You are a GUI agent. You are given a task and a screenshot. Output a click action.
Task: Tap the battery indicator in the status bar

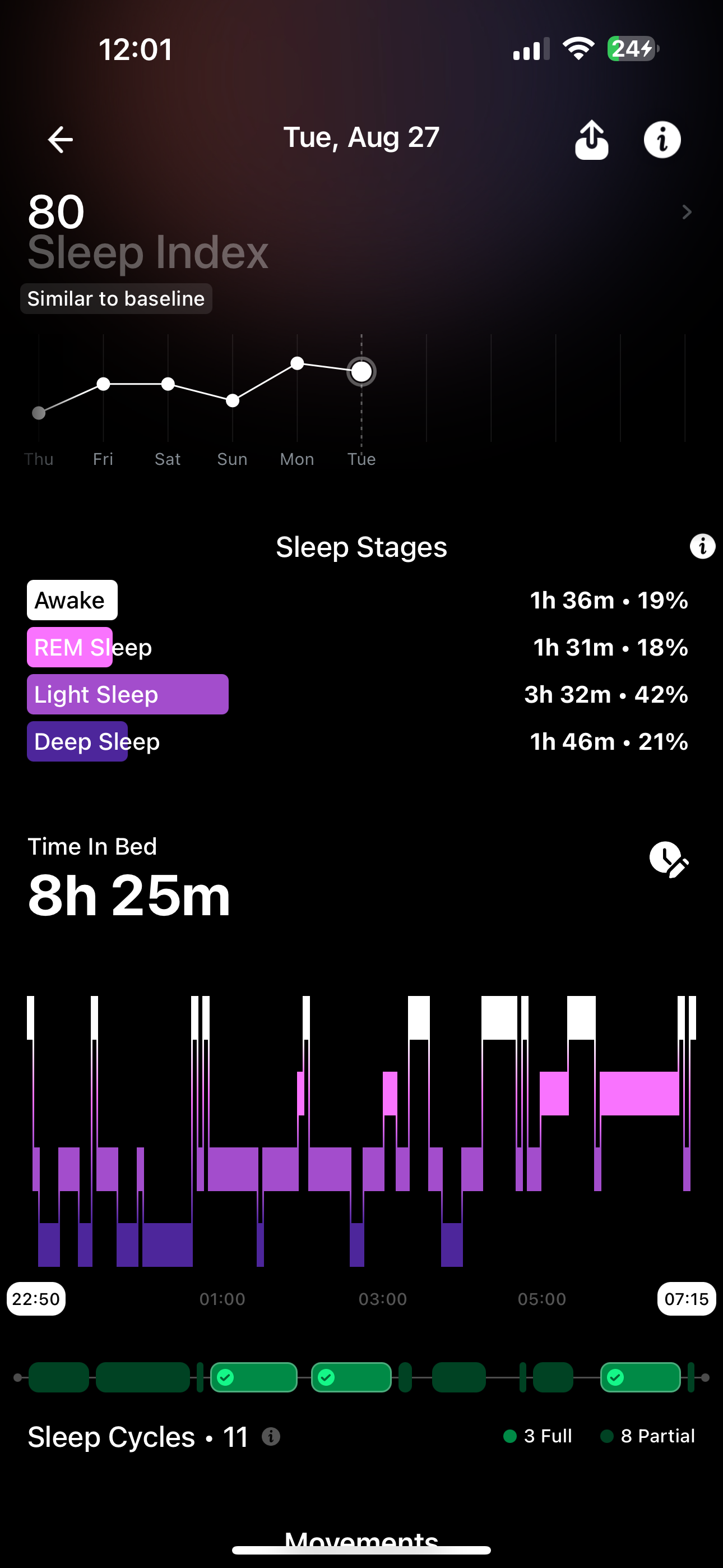[x=633, y=49]
